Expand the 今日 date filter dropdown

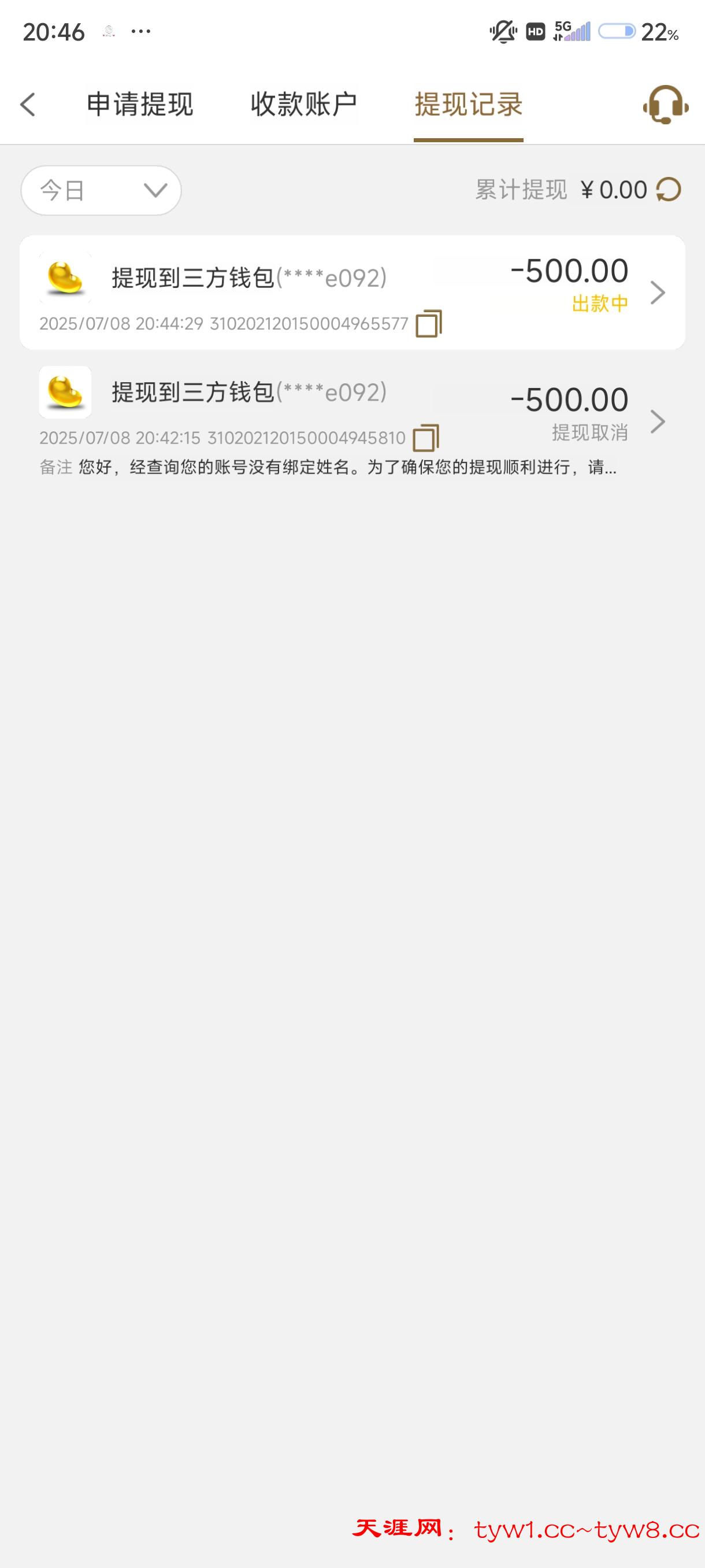pos(101,191)
